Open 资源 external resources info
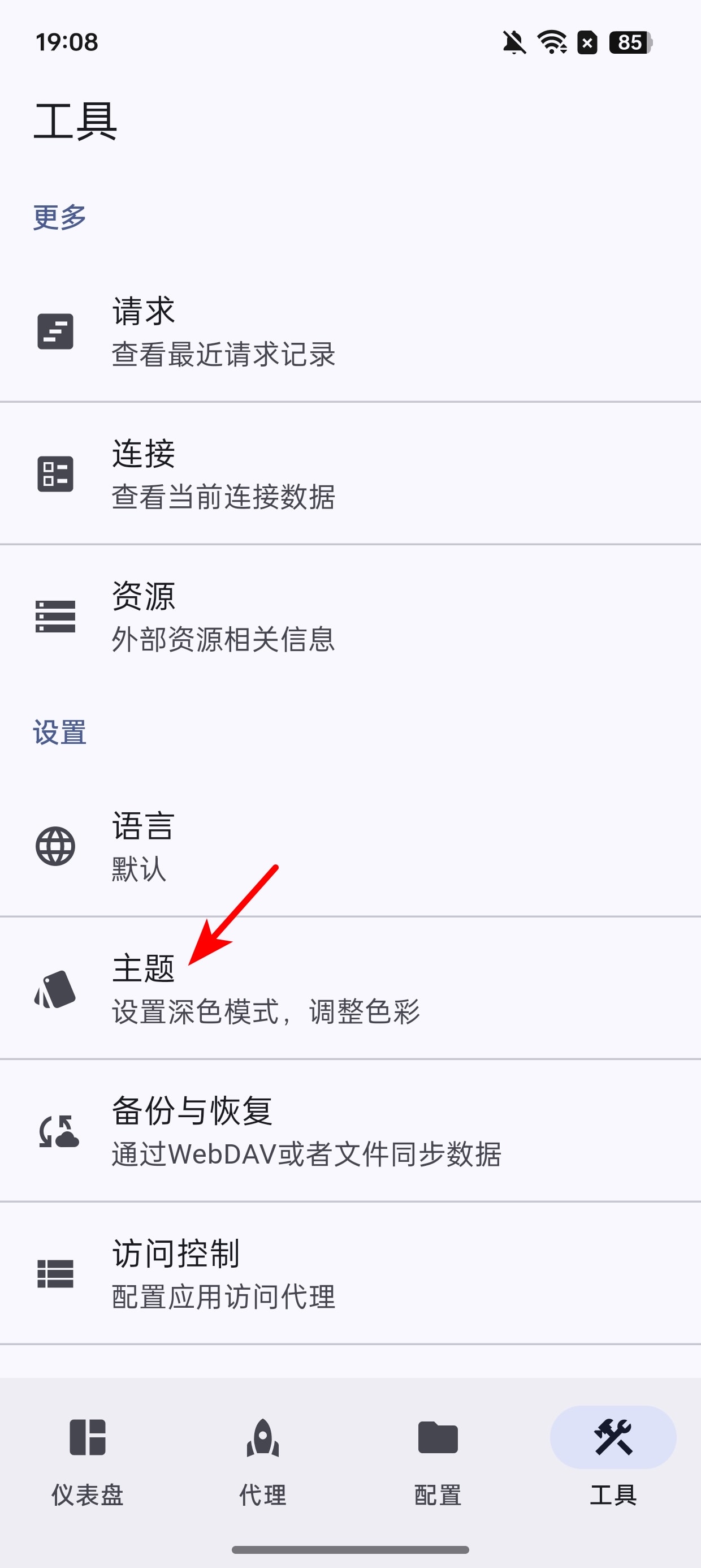 [x=350, y=617]
